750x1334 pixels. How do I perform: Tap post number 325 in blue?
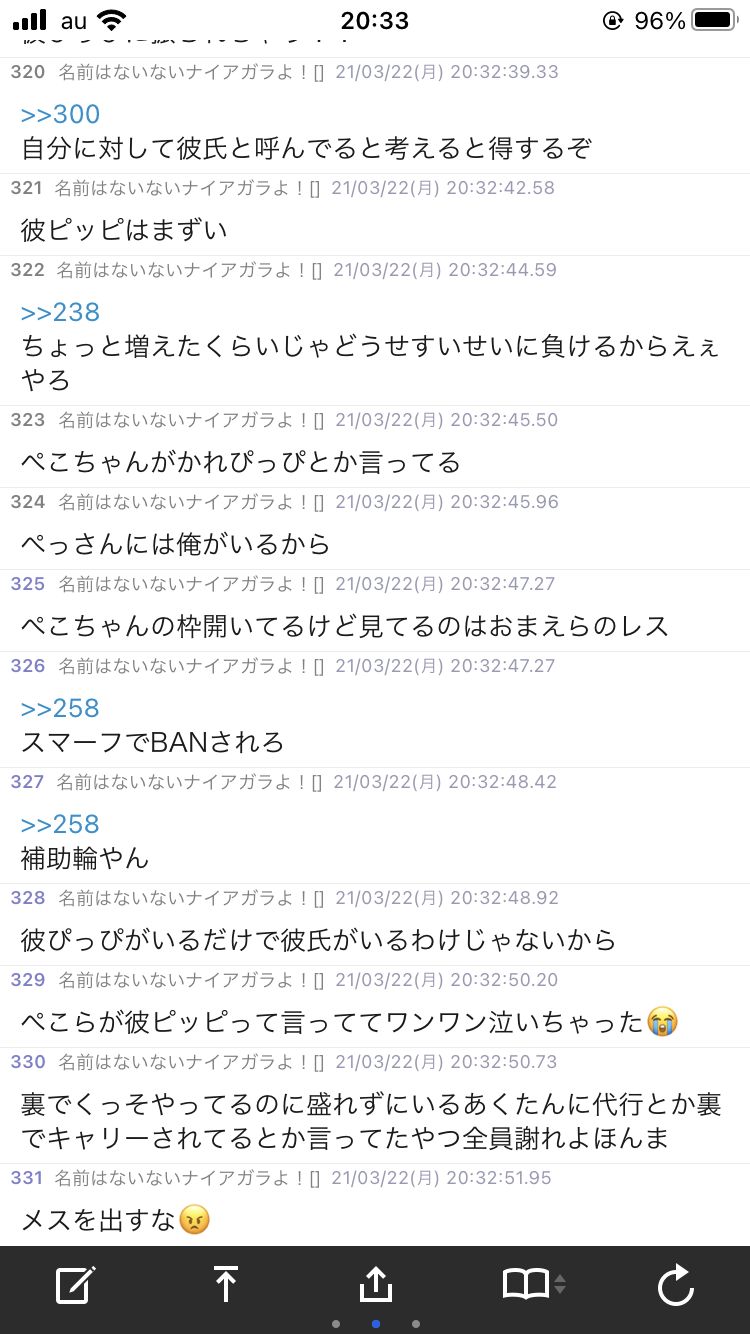28,584
